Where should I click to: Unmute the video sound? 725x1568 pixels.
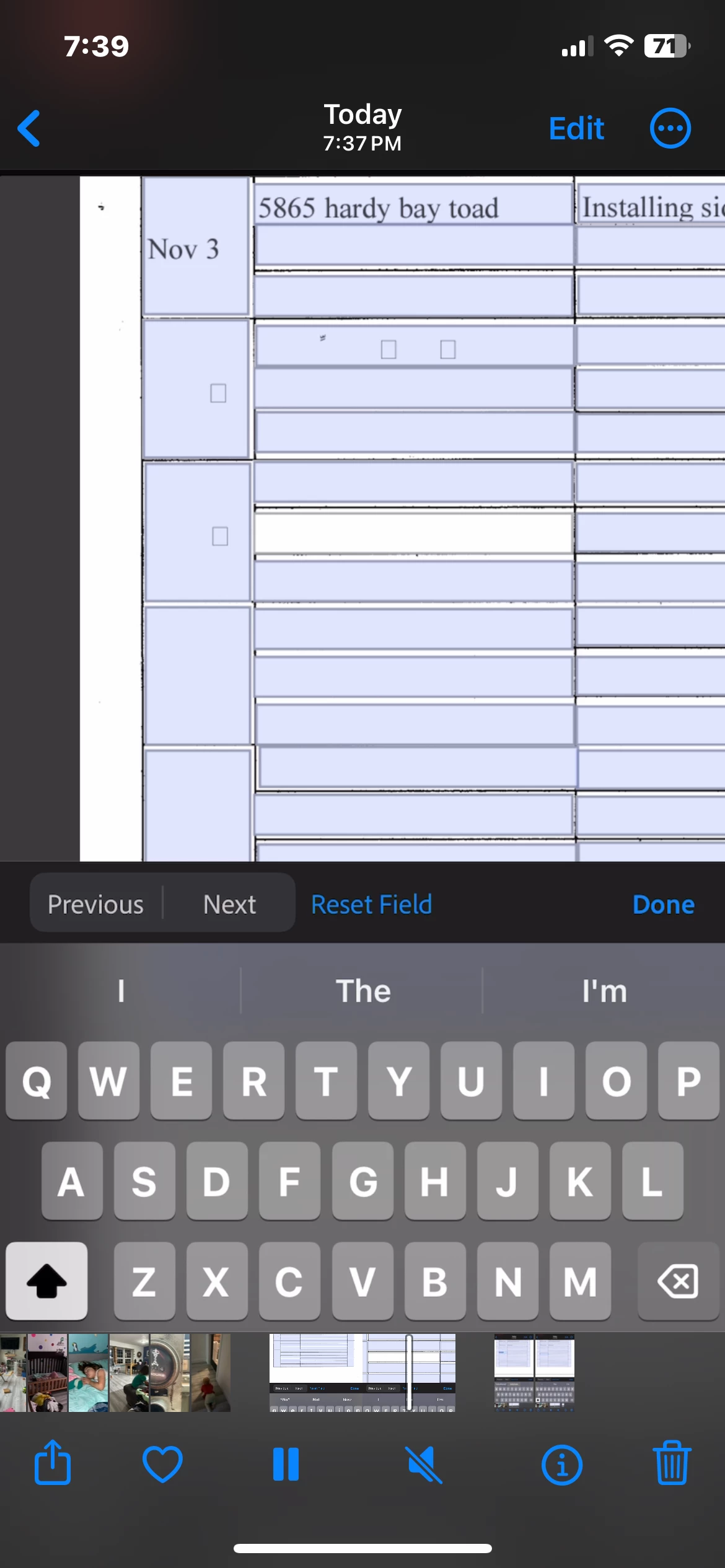pyautogui.click(x=424, y=1464)
